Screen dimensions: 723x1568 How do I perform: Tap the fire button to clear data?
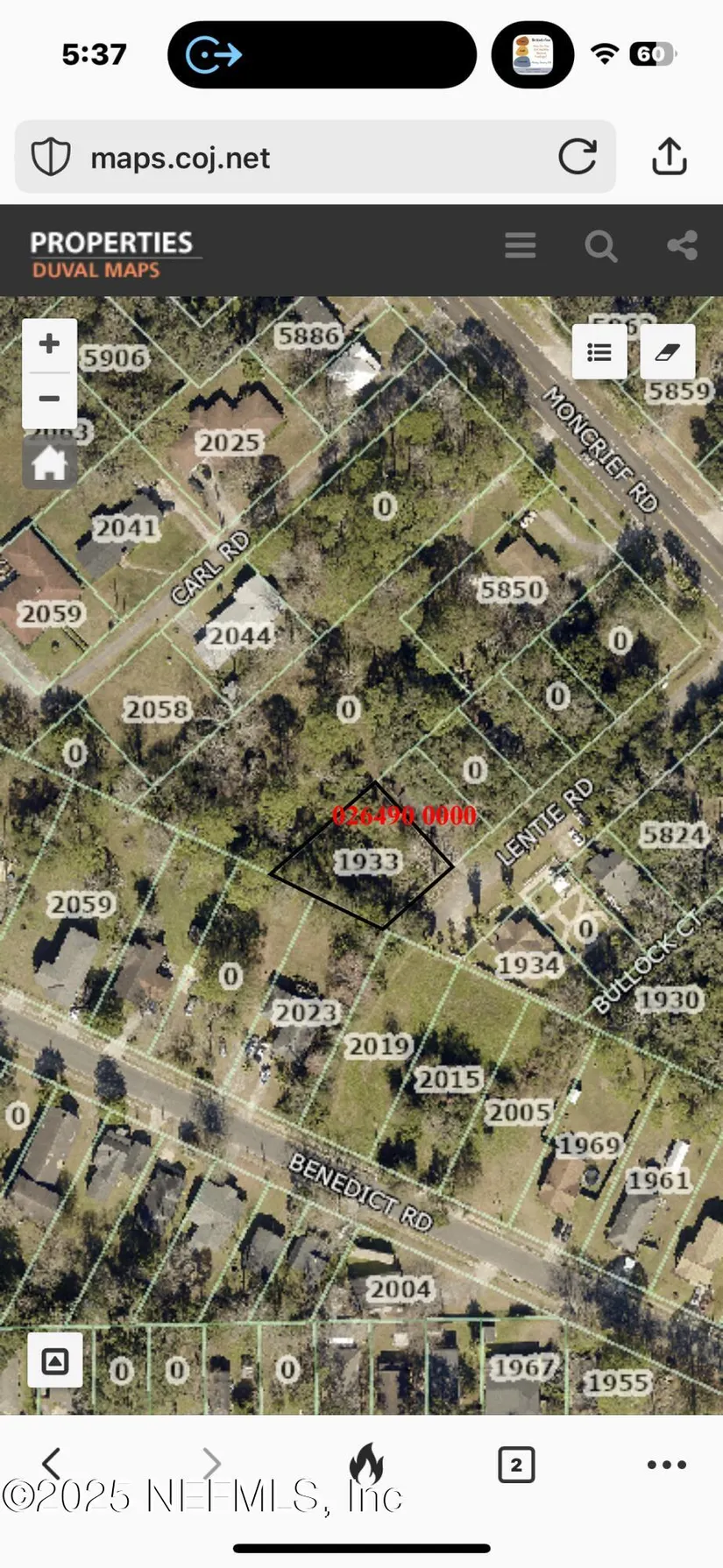coord(366,1463)
